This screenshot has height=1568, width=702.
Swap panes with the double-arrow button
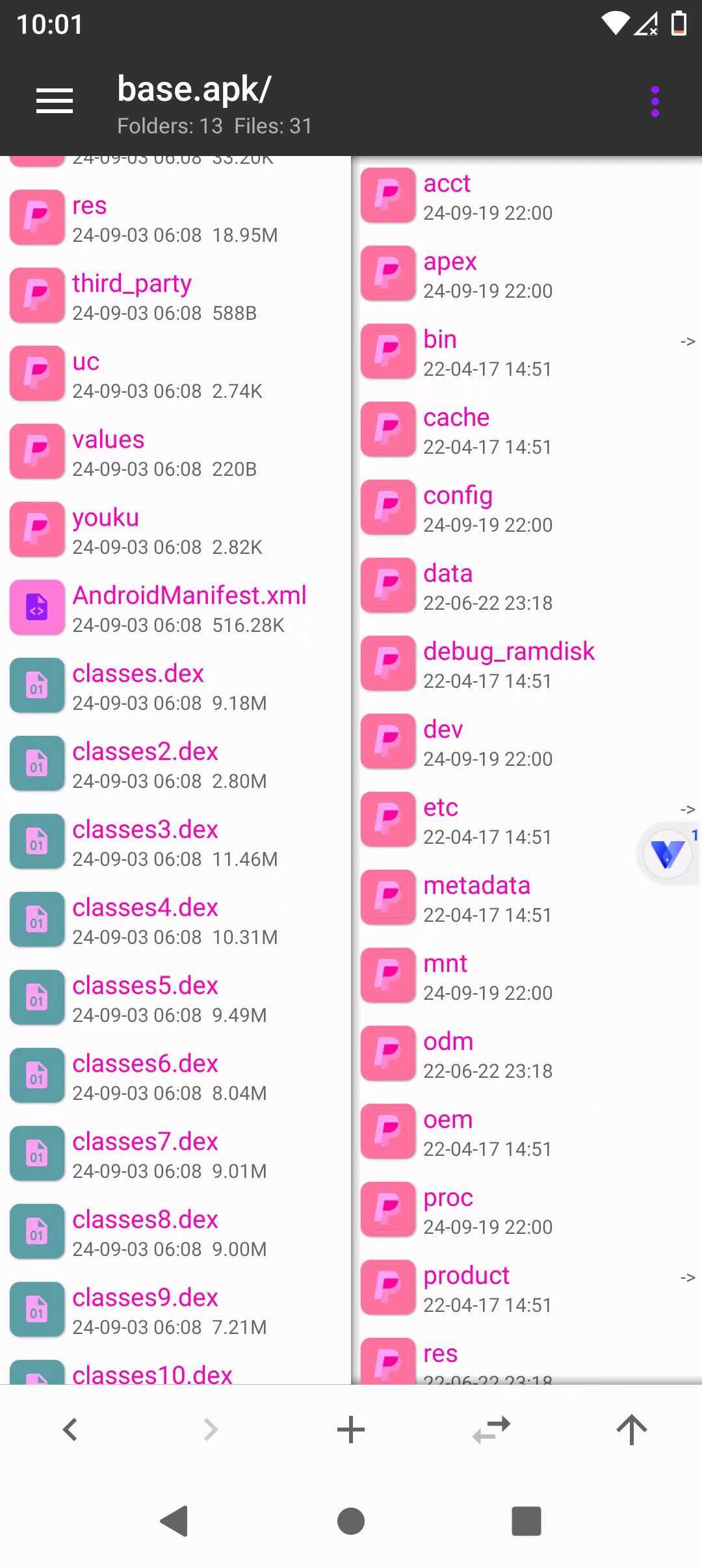[x=491, y=1430]
